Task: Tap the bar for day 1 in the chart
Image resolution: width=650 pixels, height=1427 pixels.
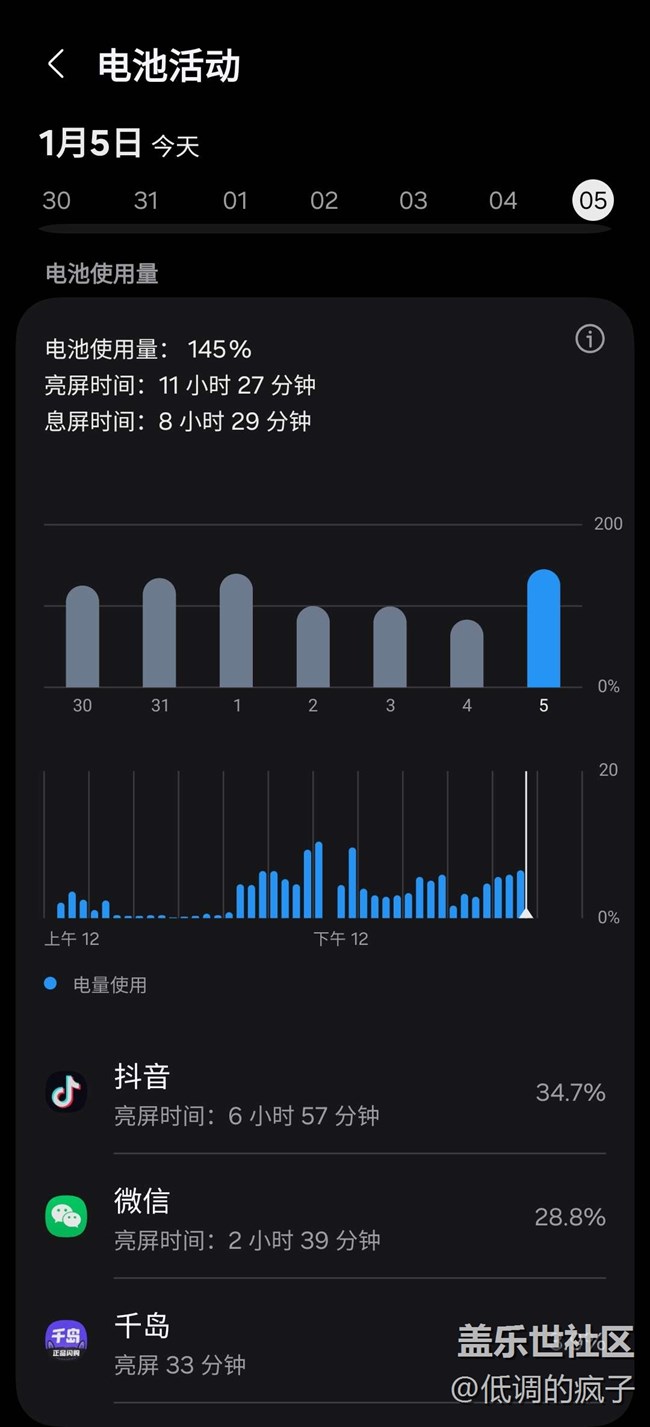Action: [236, 632]
